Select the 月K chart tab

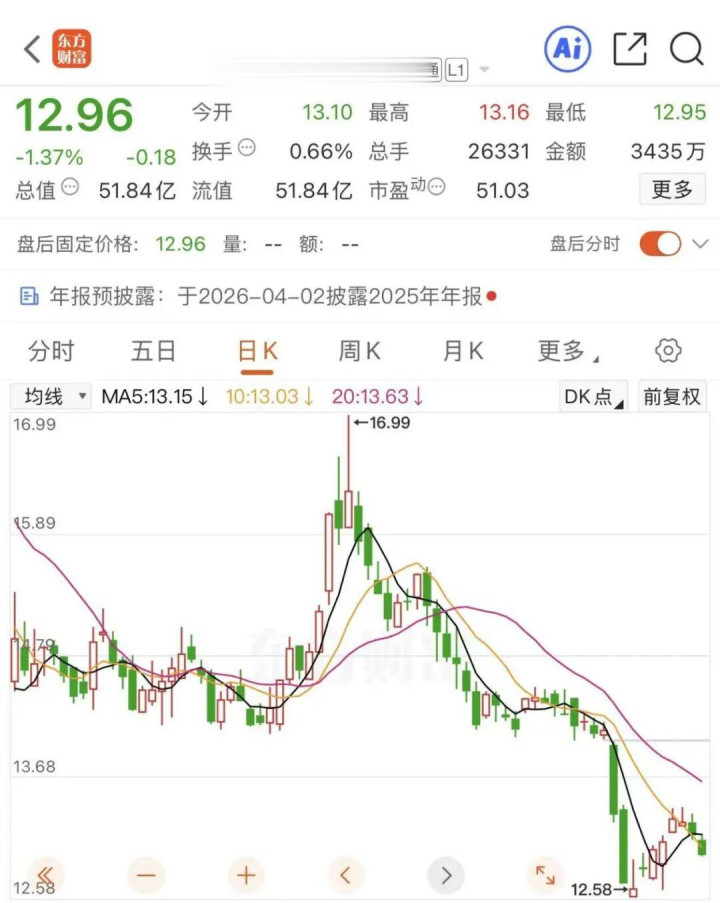coord(462,351)
